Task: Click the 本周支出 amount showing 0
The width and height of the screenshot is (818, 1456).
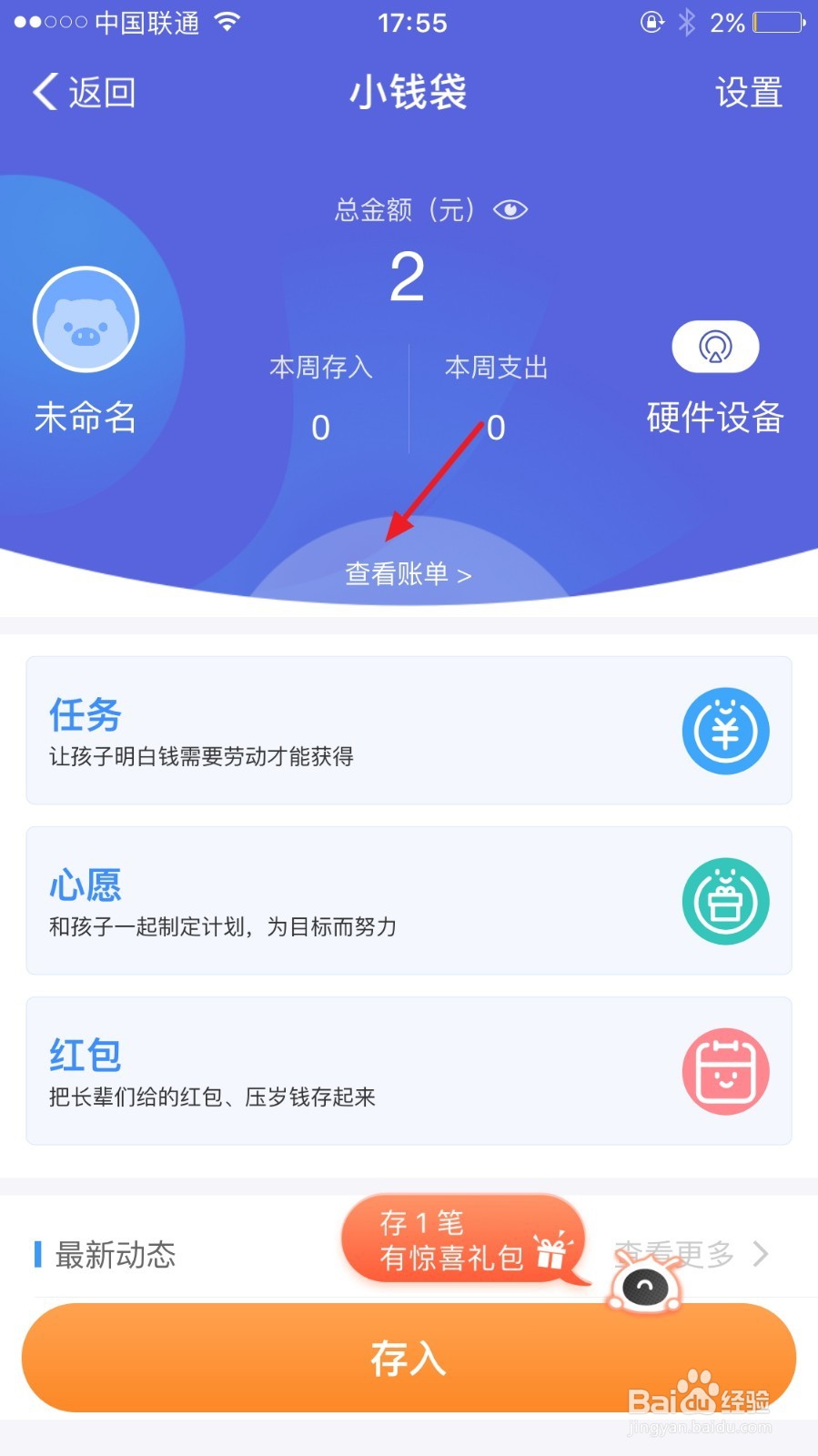Action: [x=494, y=426]
